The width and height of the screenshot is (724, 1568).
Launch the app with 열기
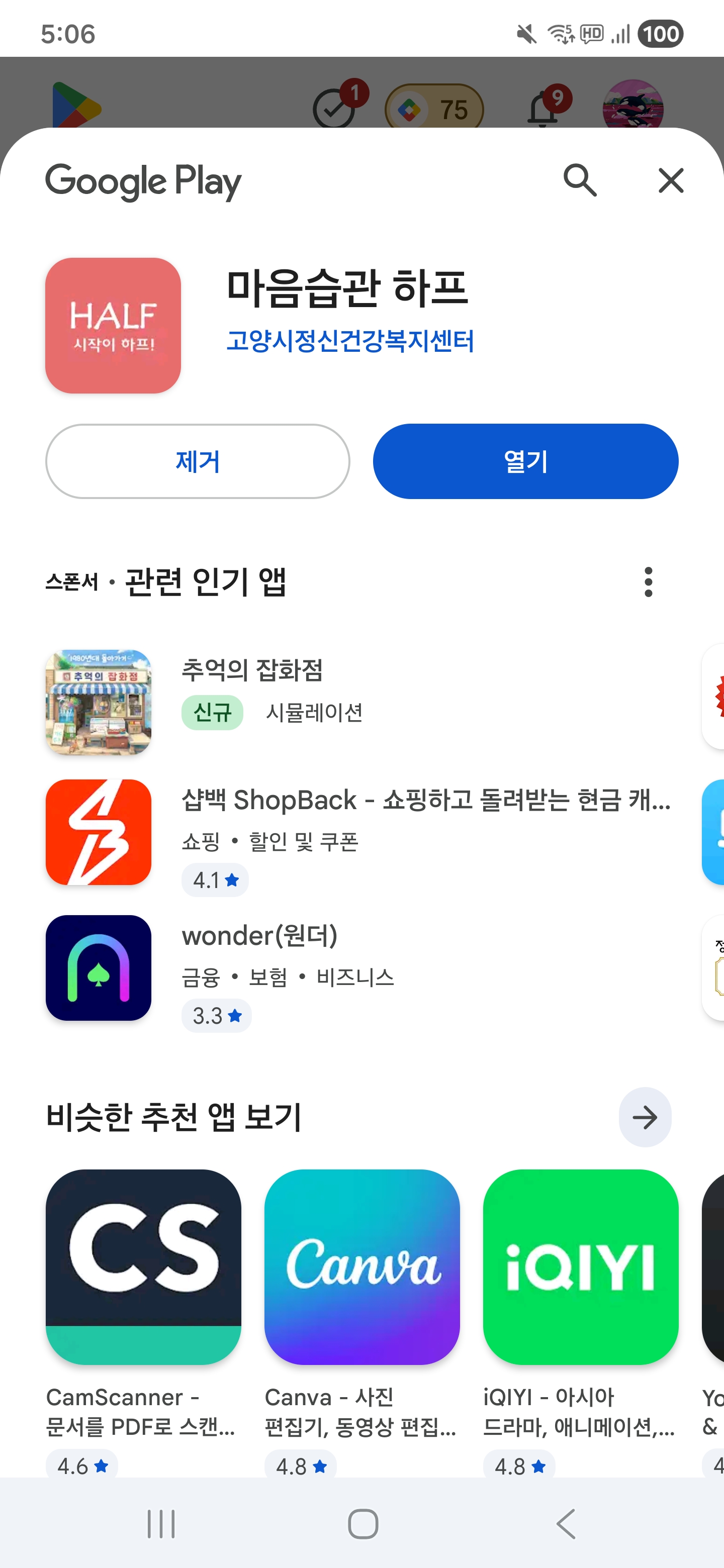pyautogui.click(x=525, y=461)
